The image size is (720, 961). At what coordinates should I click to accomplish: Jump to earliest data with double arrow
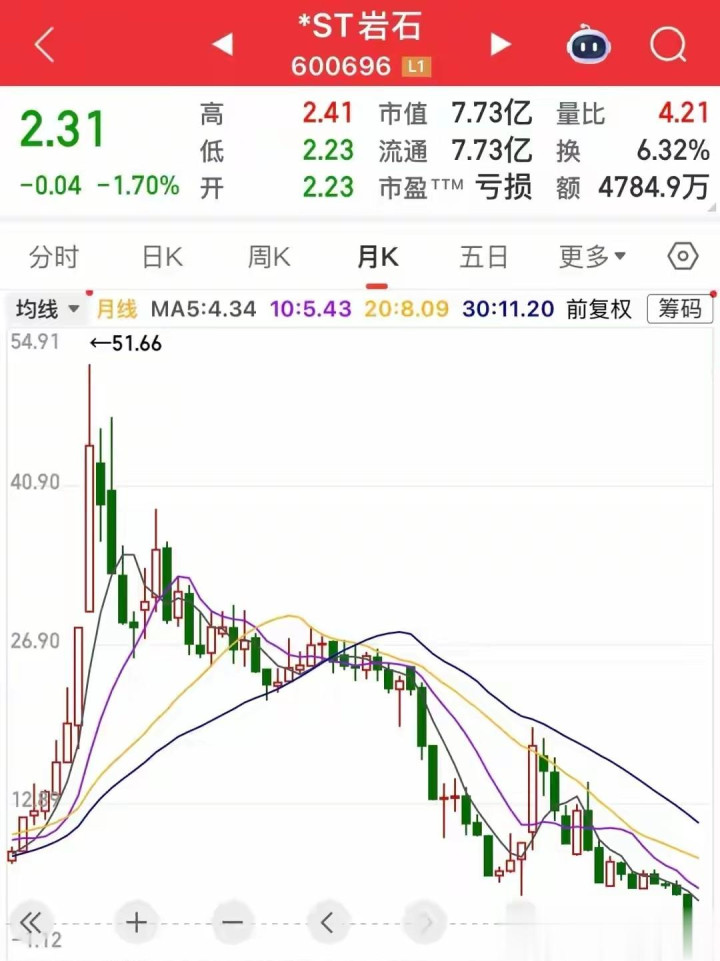click(31, 922)
